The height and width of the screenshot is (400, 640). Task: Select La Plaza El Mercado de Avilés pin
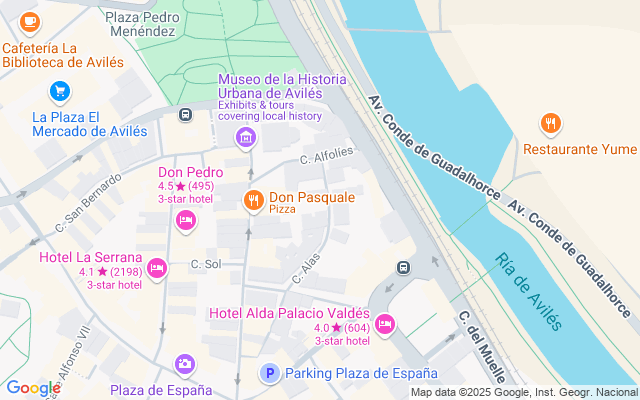click(60, 92)
